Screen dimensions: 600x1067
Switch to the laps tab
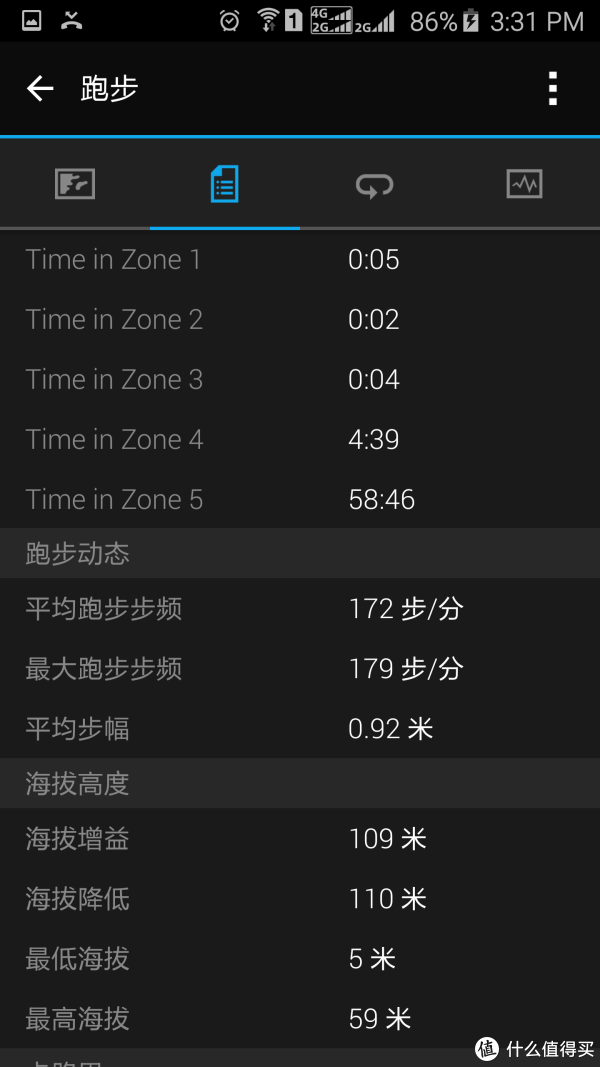click(x=375, y=184)
